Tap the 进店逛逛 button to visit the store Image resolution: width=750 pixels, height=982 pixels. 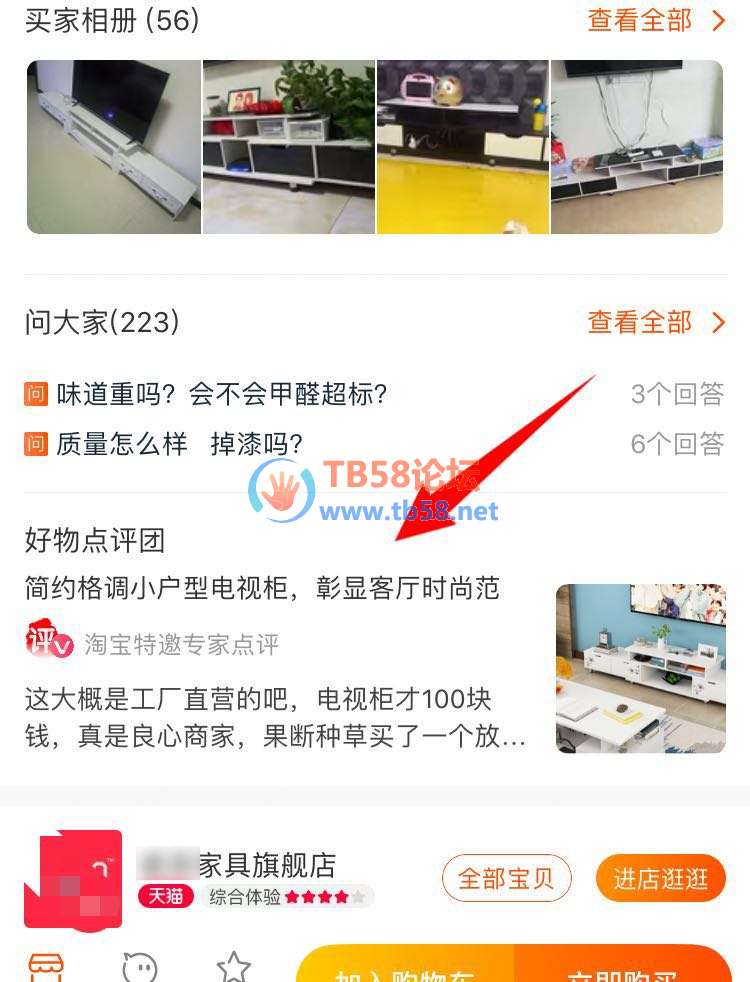[x=660, y=879]
